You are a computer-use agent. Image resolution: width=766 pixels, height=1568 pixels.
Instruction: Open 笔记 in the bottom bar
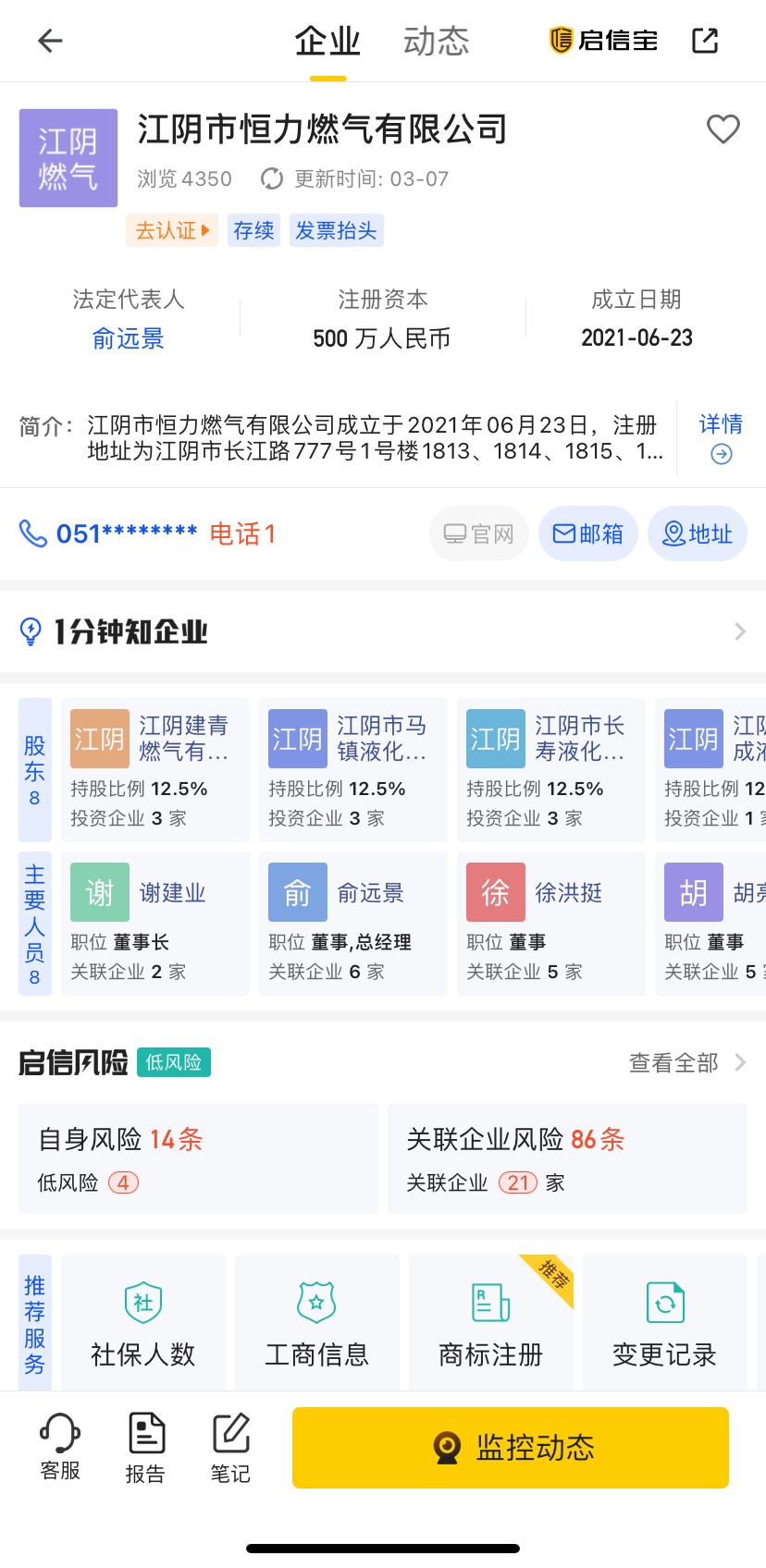coord(230,1448)
